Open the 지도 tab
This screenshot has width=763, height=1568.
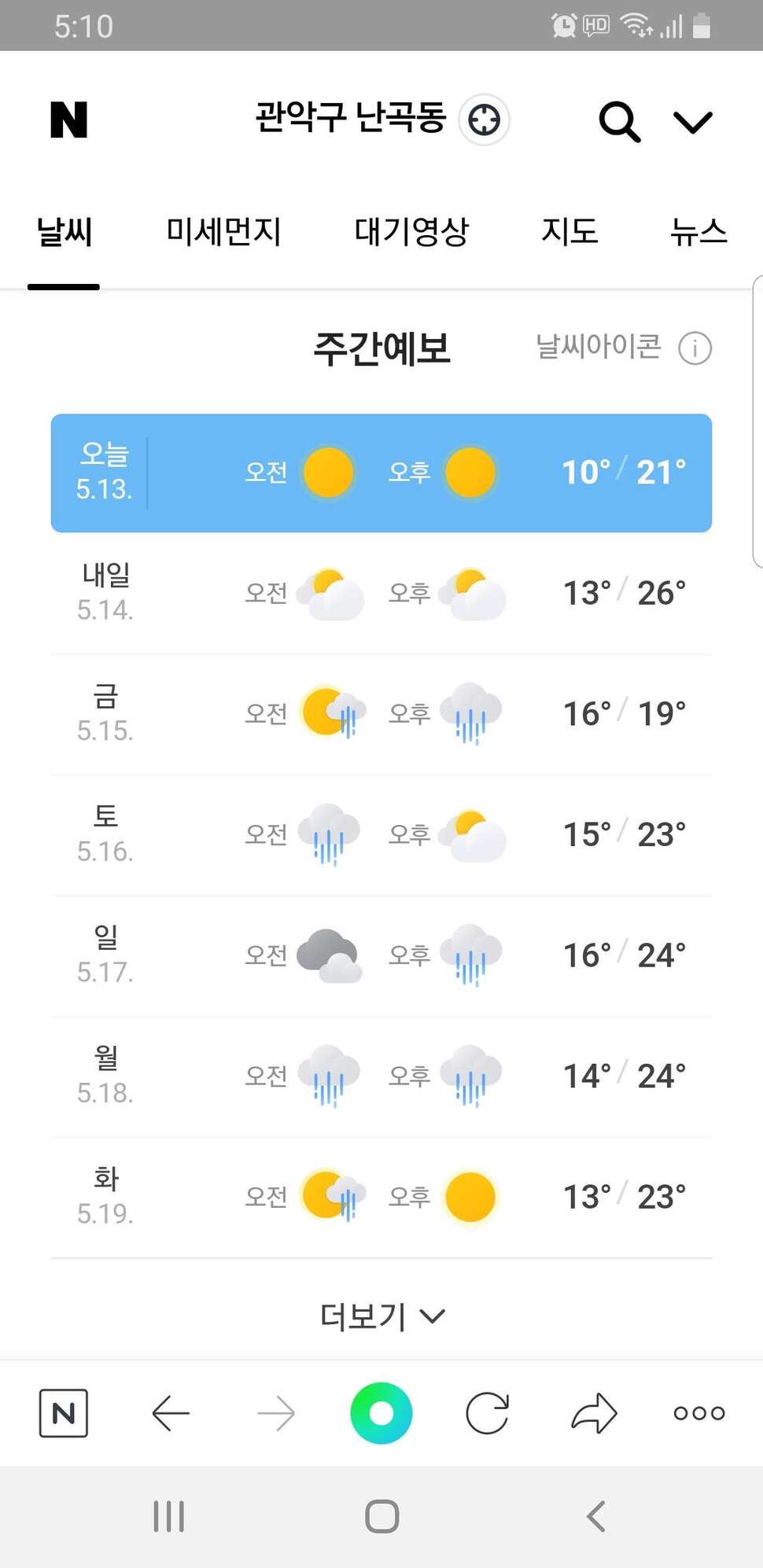coord(569,232)
